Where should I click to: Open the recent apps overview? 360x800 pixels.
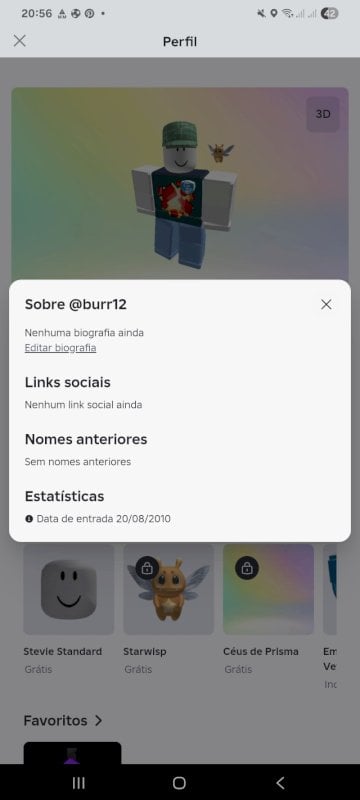(x=79, y=783)
